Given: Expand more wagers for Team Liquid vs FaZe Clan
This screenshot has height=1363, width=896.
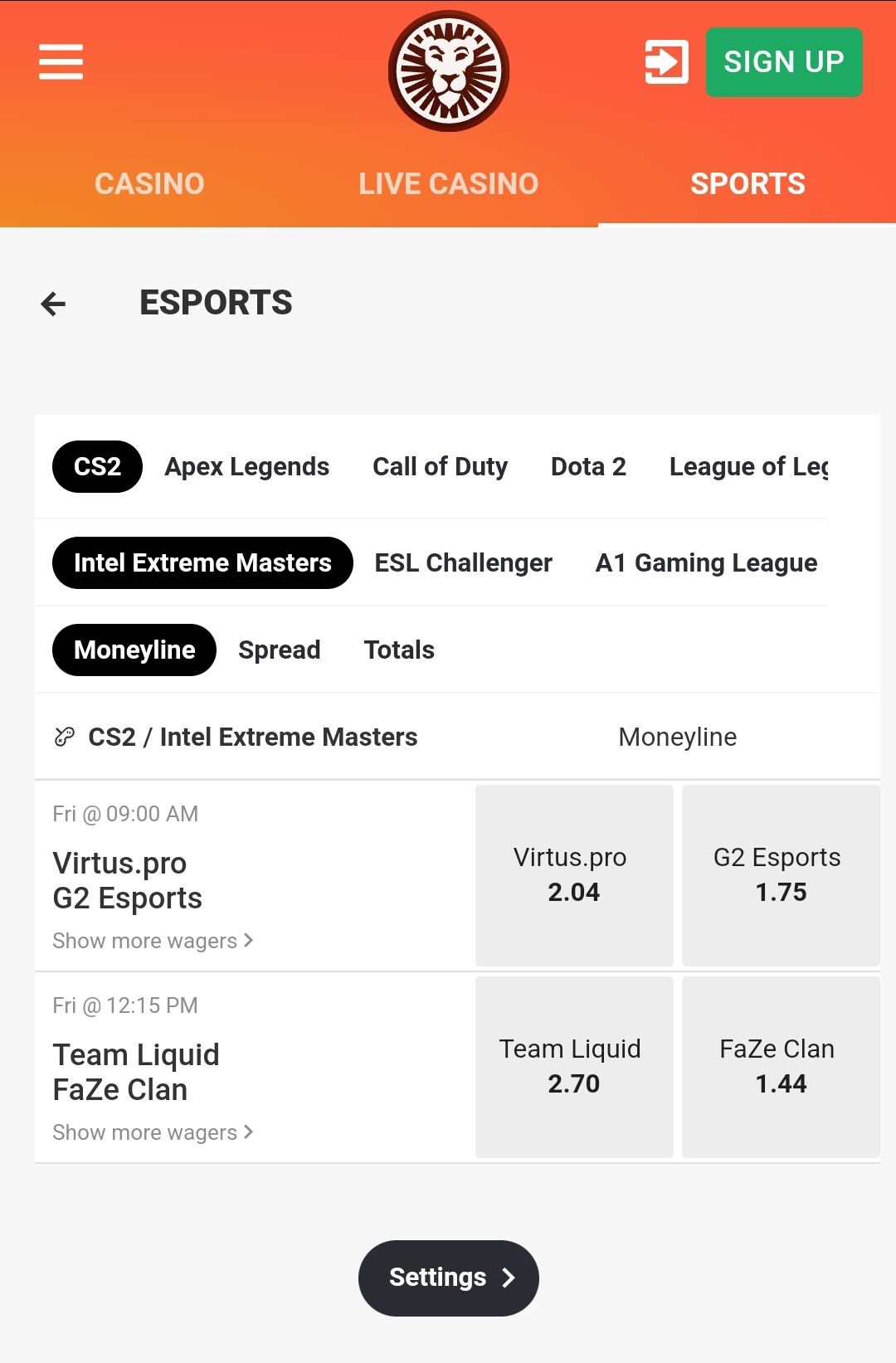Looking at the screenshot, I should tap(153, 1132).
